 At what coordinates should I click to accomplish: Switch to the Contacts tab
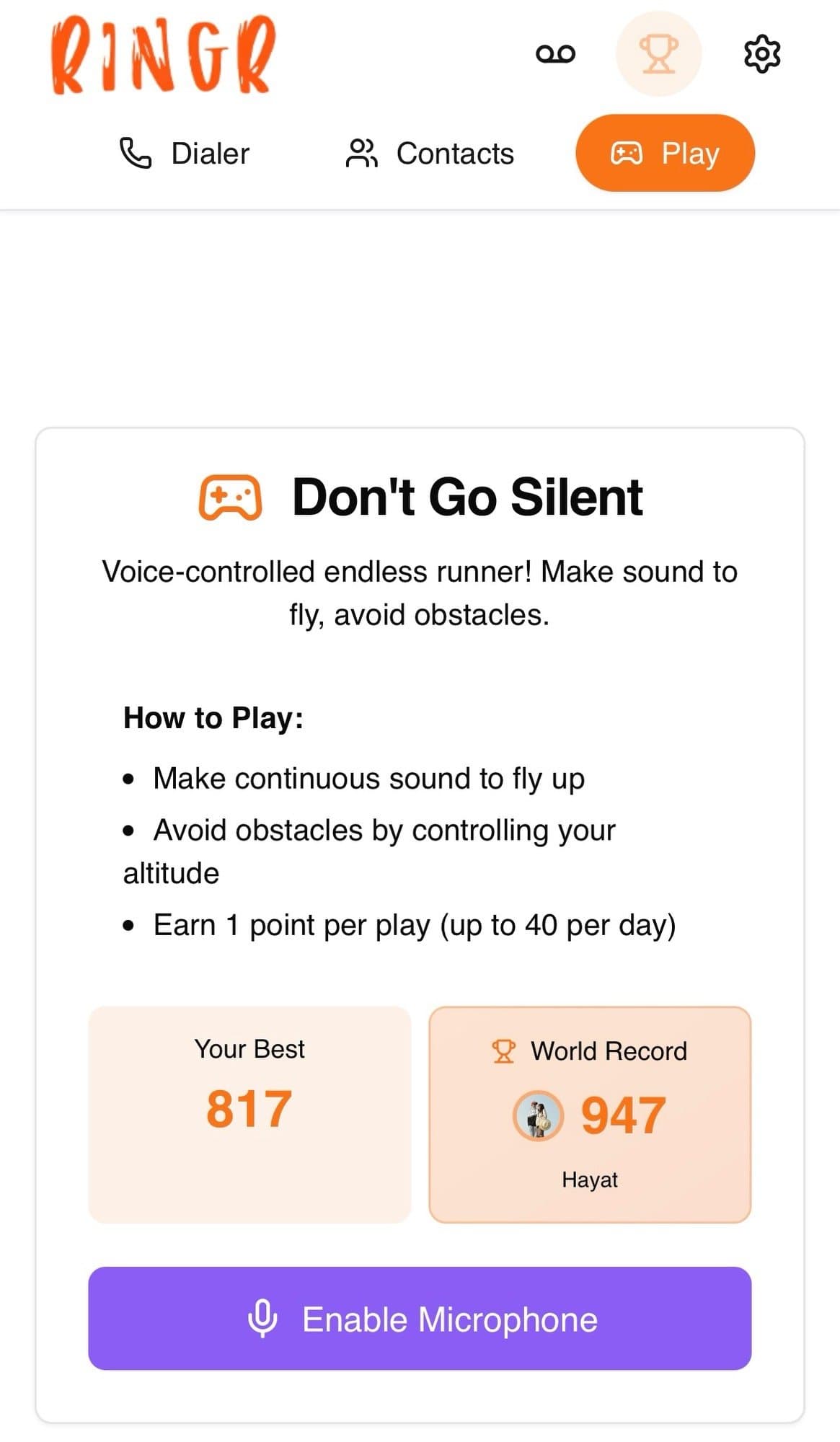[x=430, y=154]
